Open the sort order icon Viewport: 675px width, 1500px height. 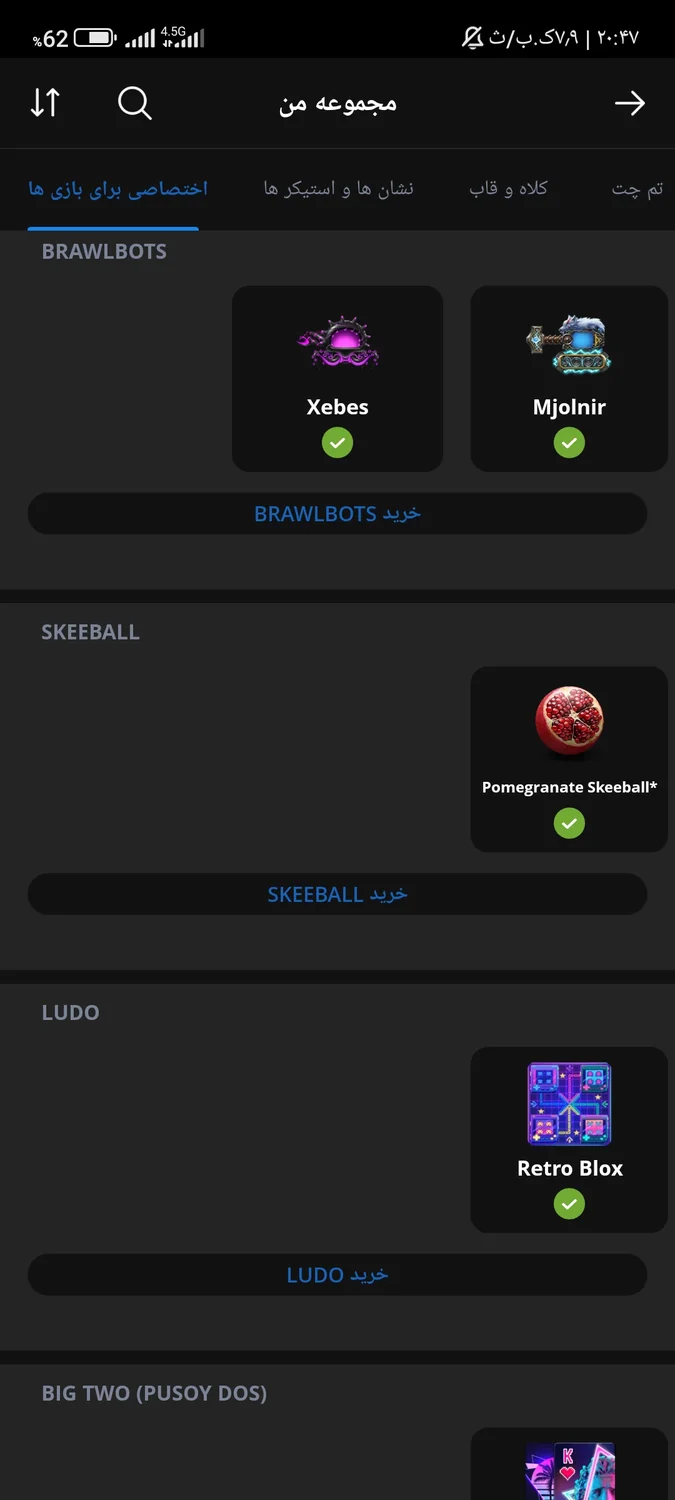[45, 103]
